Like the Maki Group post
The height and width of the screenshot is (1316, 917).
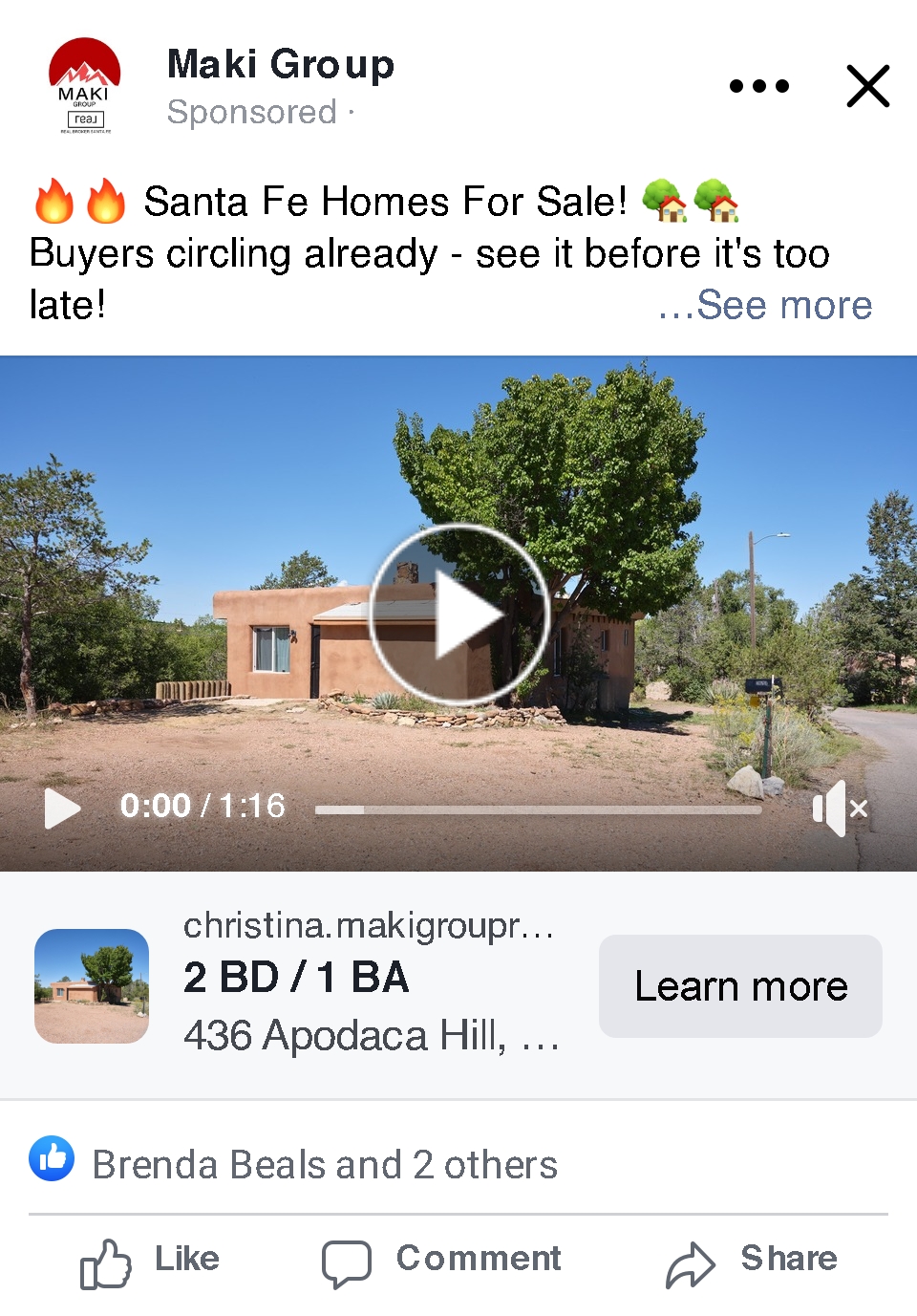[x=151, y=1261]
